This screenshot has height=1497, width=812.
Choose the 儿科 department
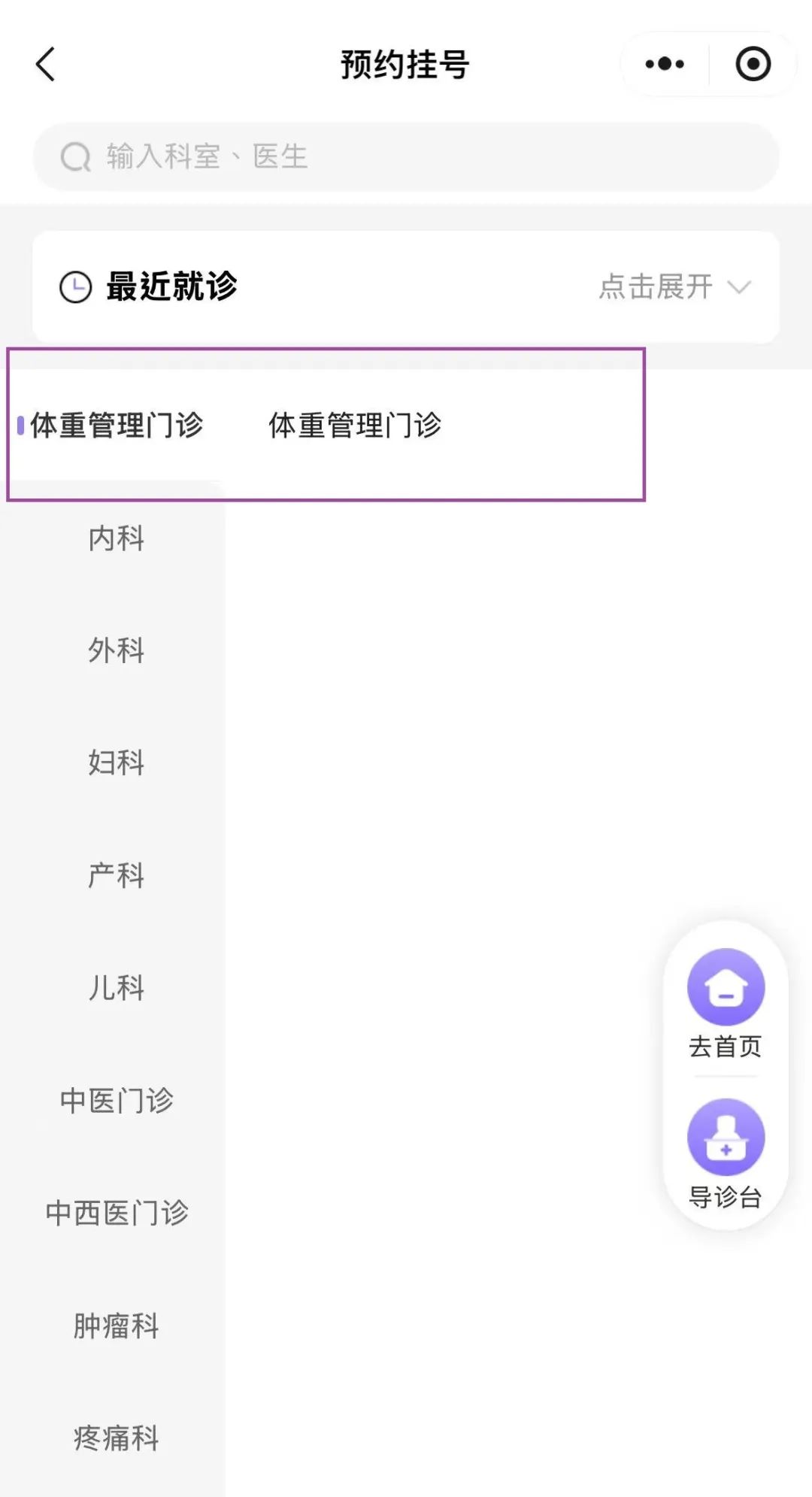(116, 987)
